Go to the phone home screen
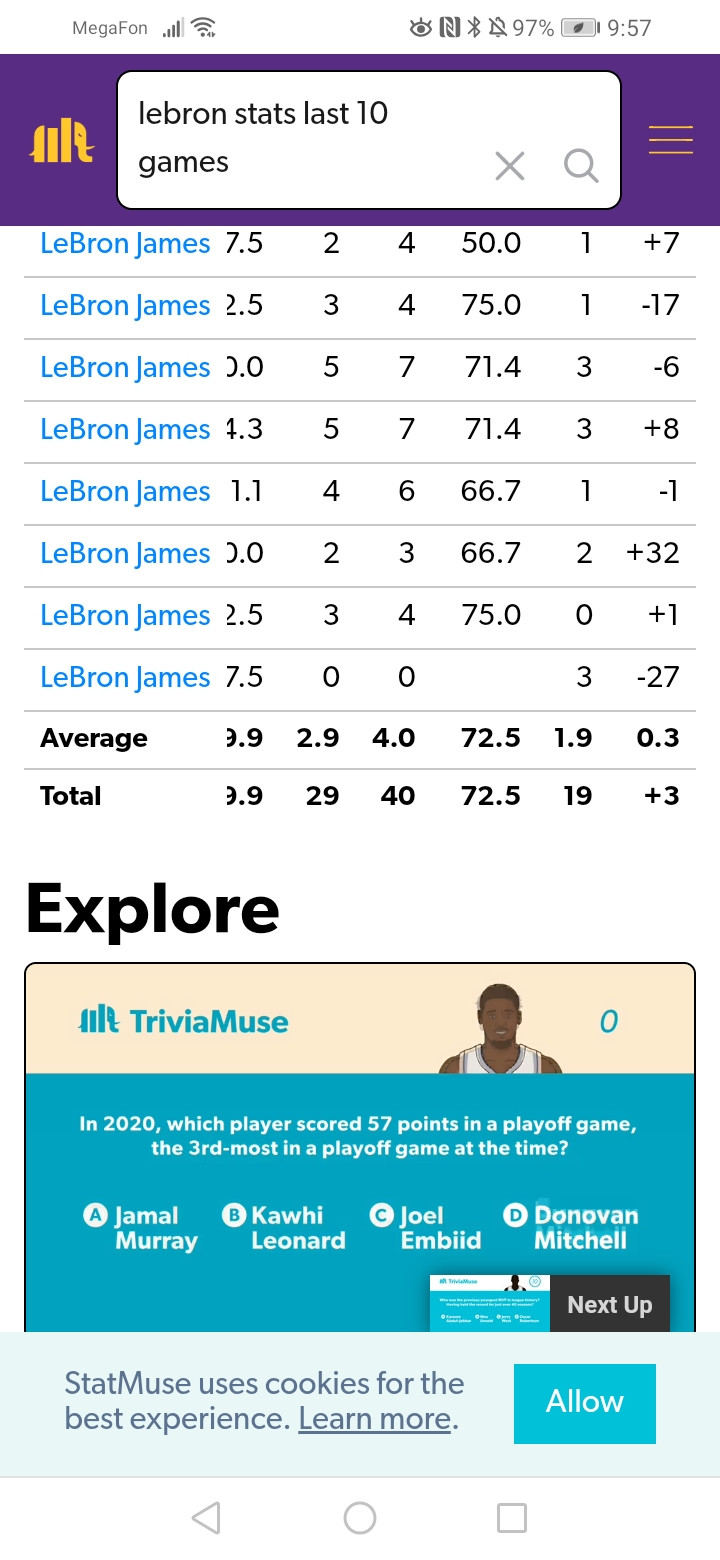720x1560 pixels. (x=360, y=1518)
